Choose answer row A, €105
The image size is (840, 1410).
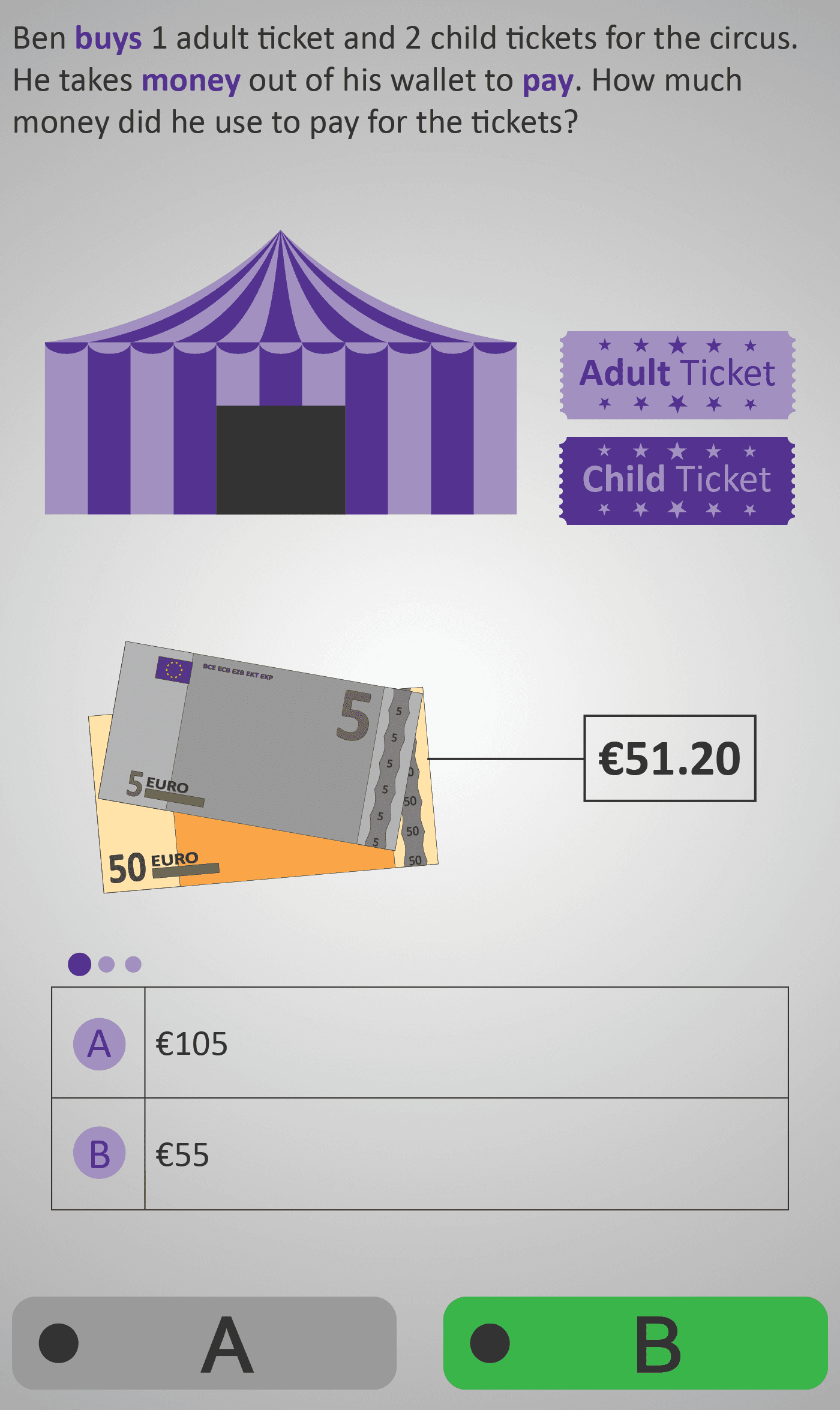[420, 1043]
